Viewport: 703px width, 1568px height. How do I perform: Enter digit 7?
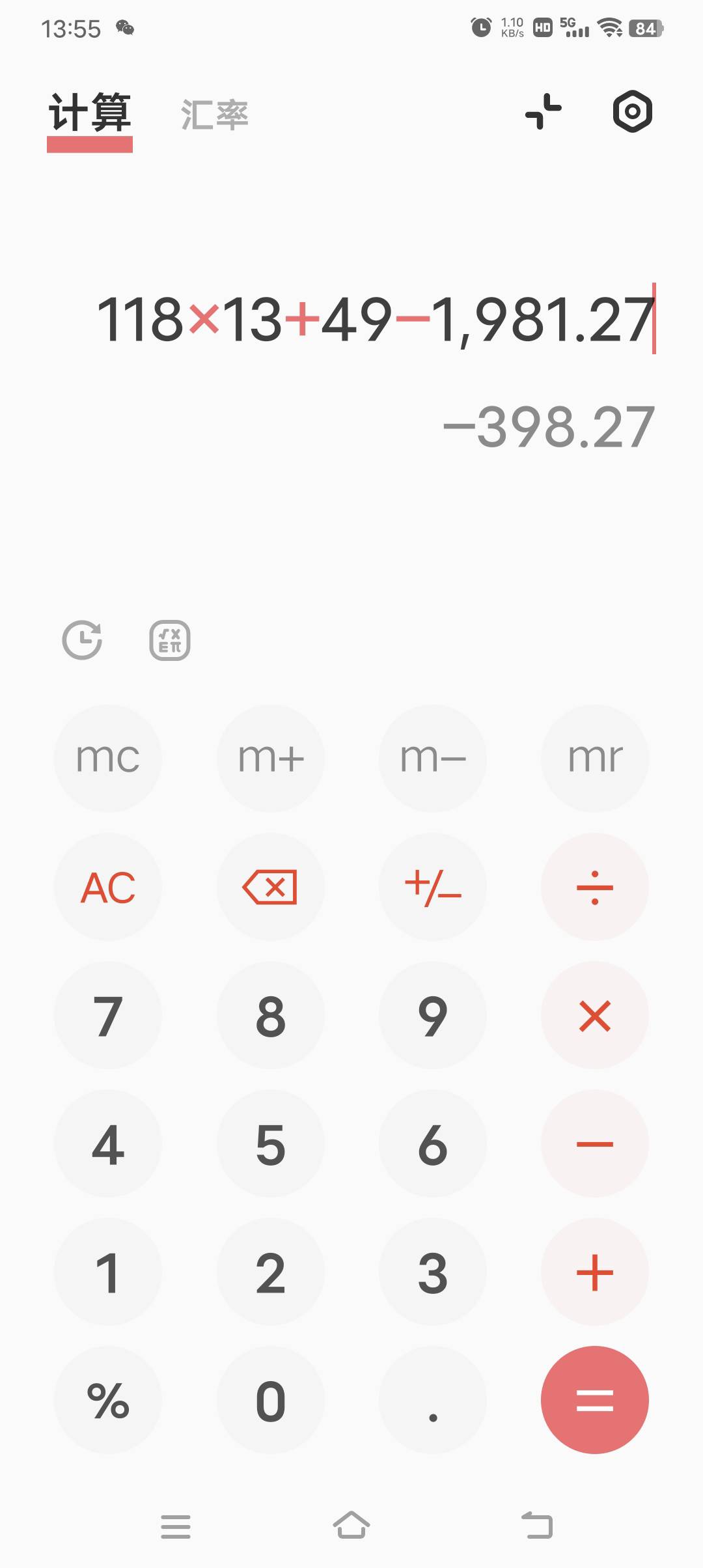108,1015
